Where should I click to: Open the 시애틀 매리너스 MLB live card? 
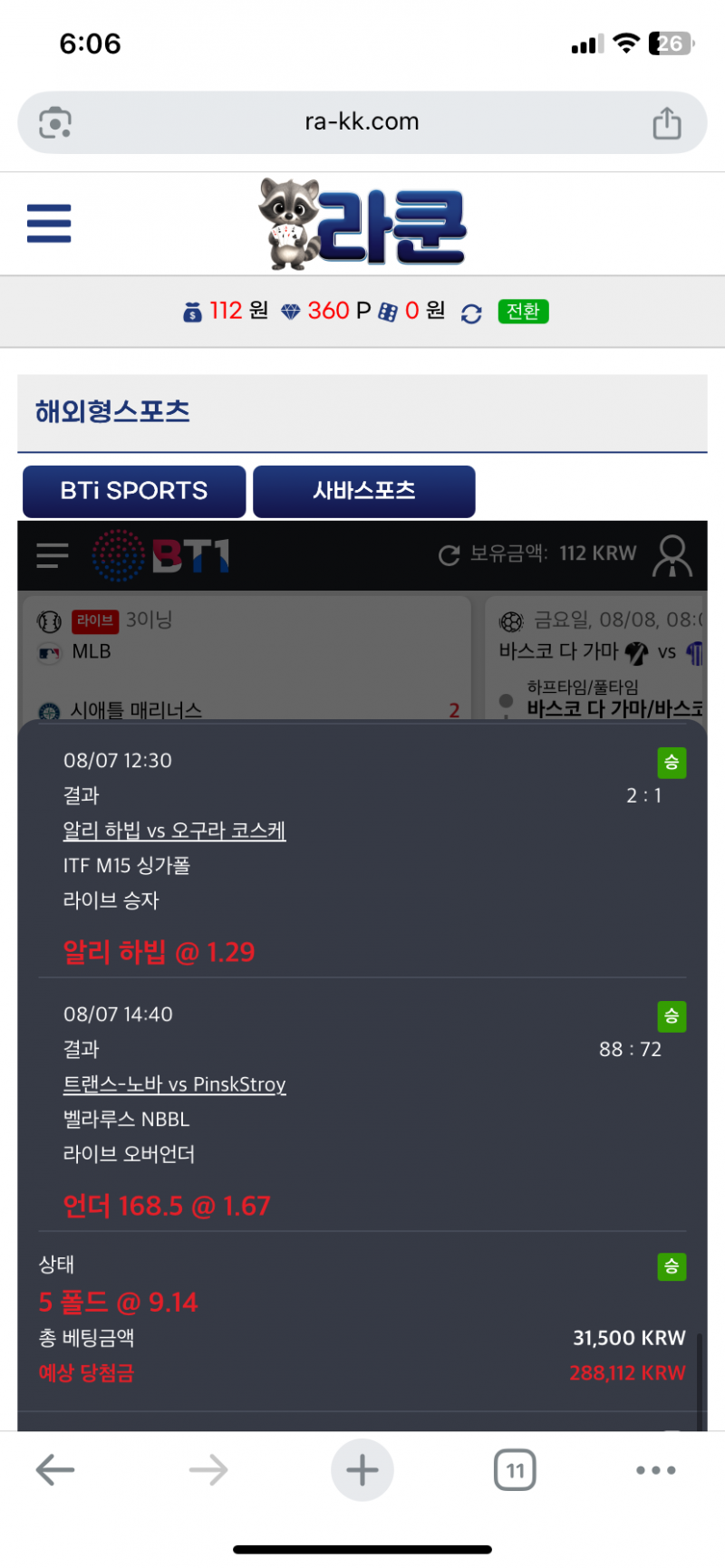coord(245,661)
